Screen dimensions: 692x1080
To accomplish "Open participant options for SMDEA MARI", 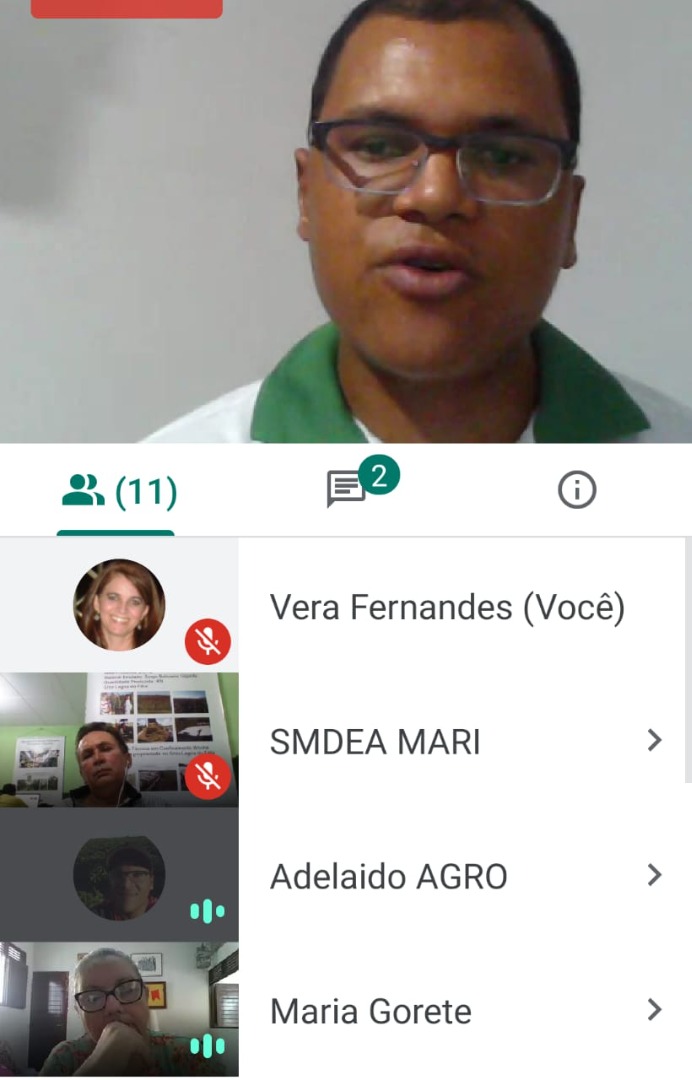I will [x=654, y=741].
